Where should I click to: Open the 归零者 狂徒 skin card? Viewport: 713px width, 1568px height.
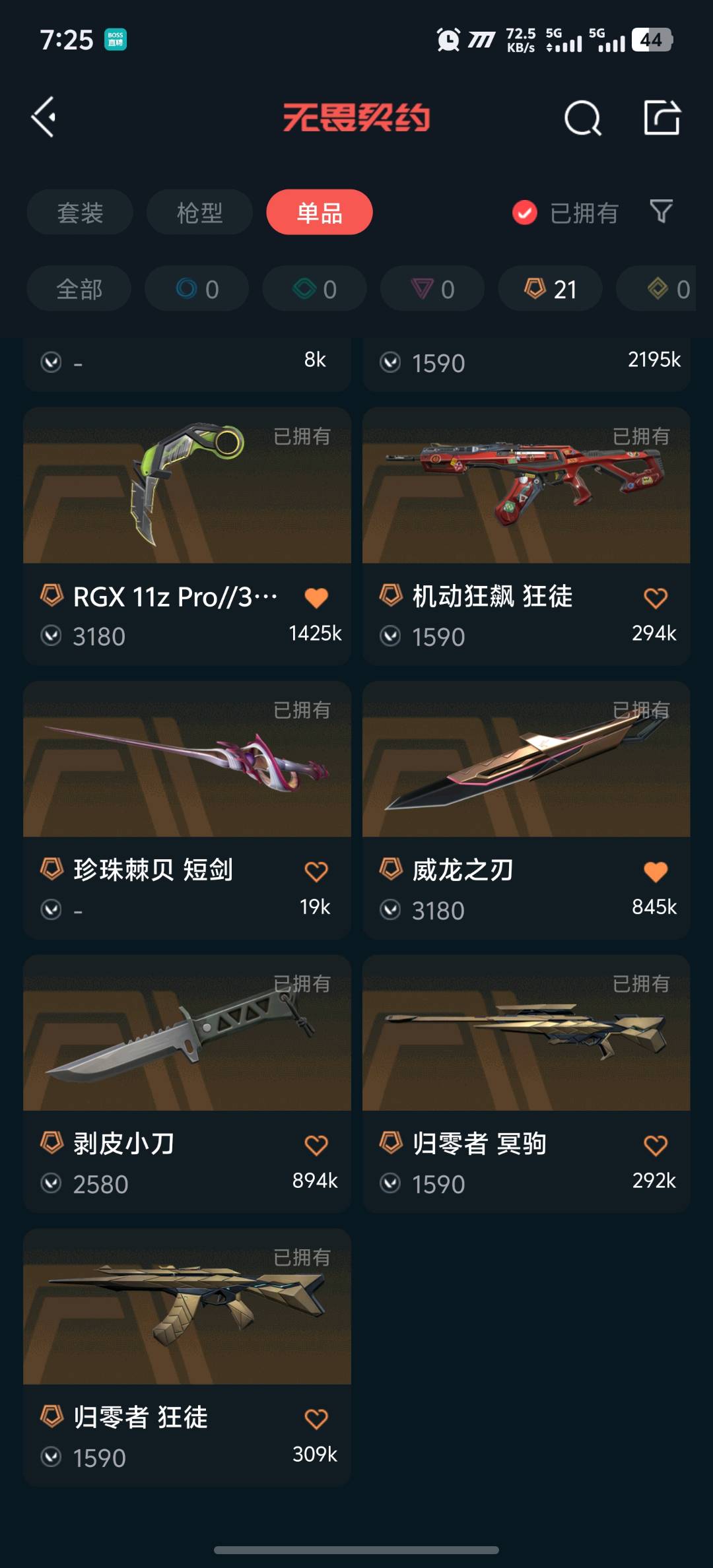point(187,1307)
